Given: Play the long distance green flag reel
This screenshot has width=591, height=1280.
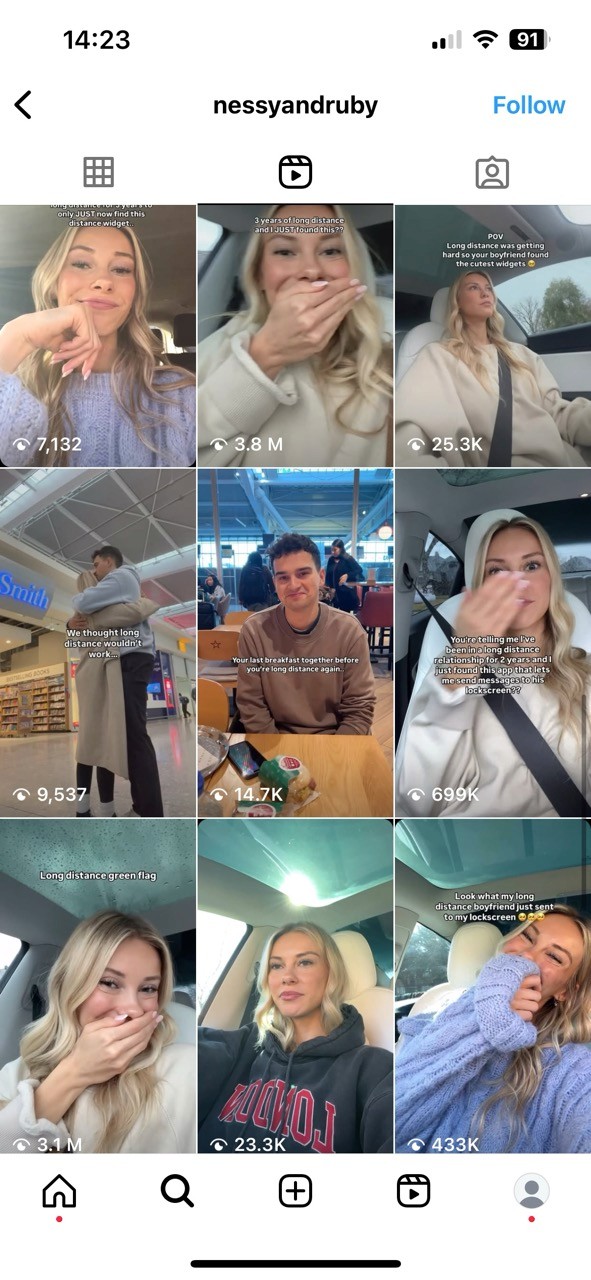Looking at the screenshot, I should tap(98, 987).
